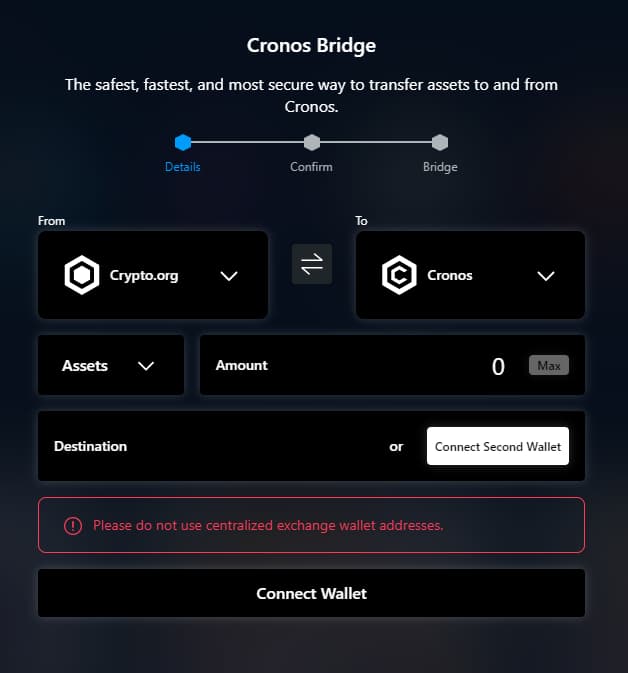Swap the From and To networks
Viewport: 628px width, 673px height.
[x=312, y=264]
